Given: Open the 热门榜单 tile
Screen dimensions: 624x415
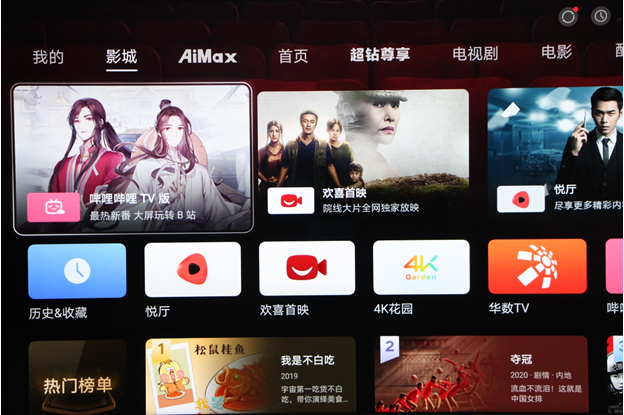Looking at the screenshot, I should coord(77,378).
